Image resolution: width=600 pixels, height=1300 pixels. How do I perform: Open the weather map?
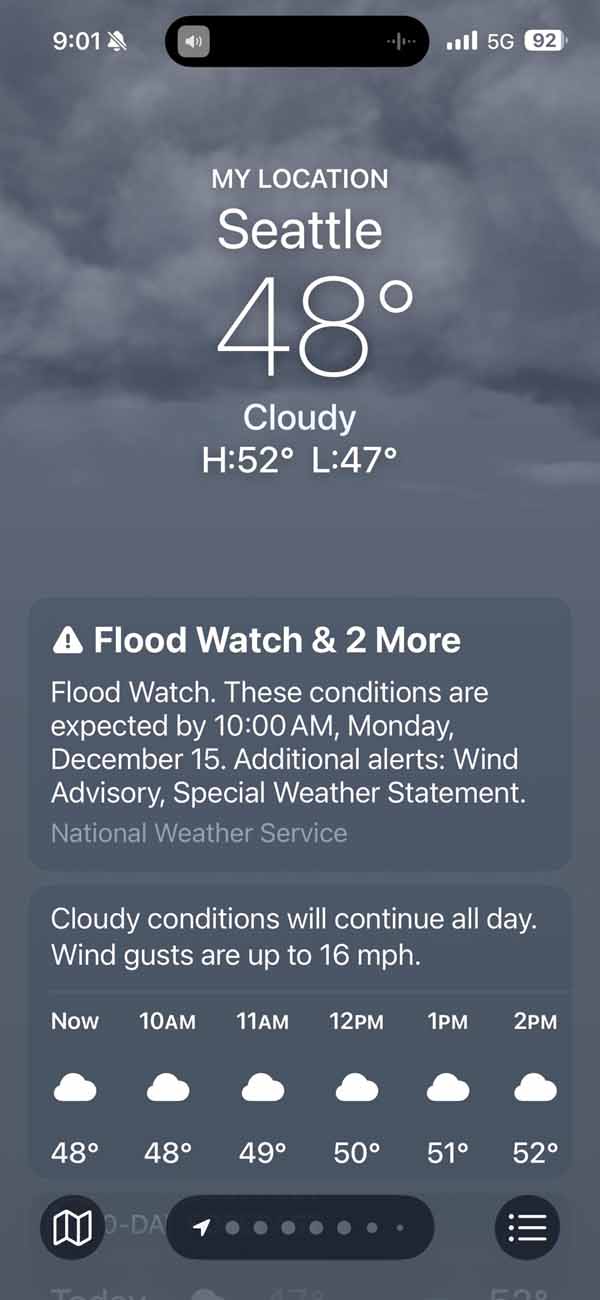72,1227
